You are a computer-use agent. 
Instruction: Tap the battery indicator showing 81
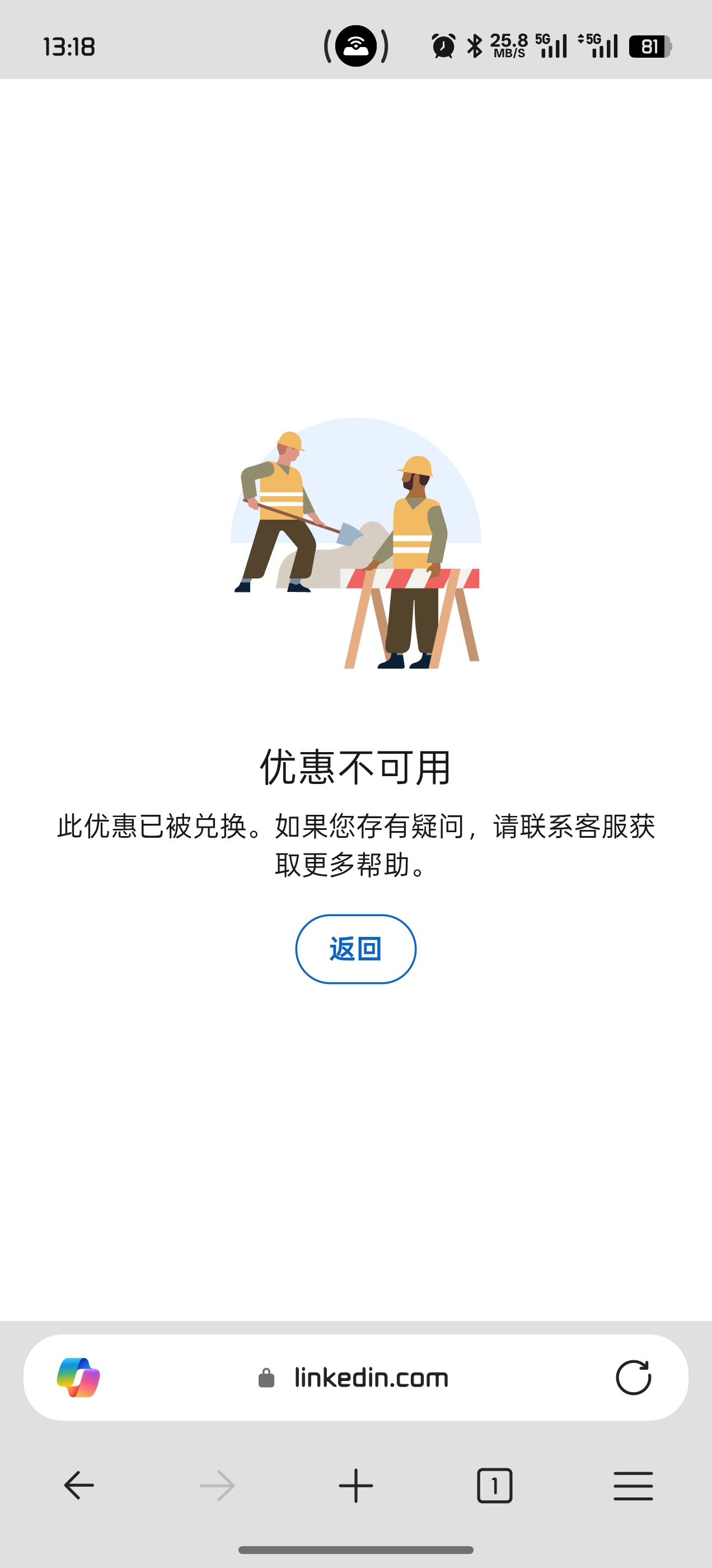(649, 46)
